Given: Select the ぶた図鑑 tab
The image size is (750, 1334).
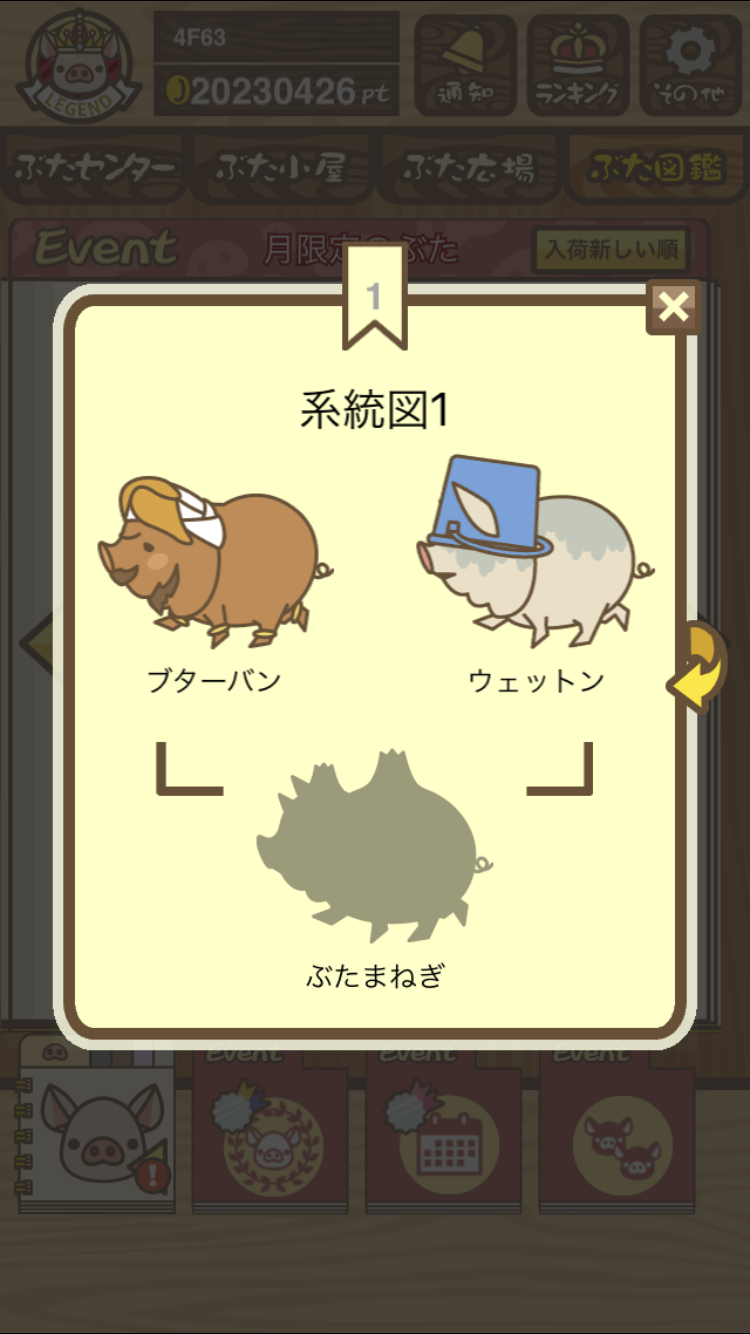Looking at the screenshot, I should tap(656, 167).
